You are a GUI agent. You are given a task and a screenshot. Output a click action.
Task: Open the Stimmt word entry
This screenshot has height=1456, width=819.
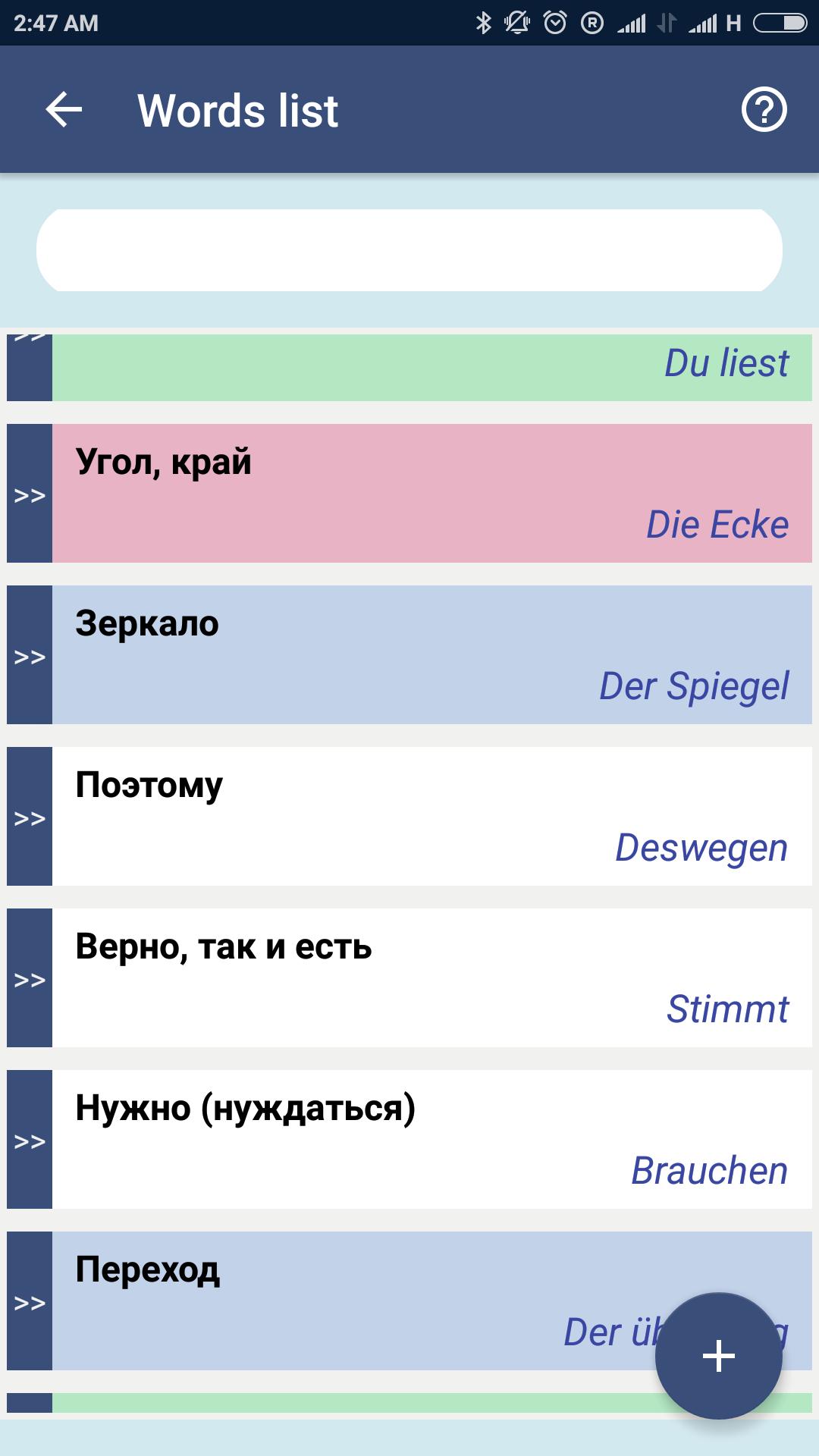pyautogui.click(x=432, y=977)
